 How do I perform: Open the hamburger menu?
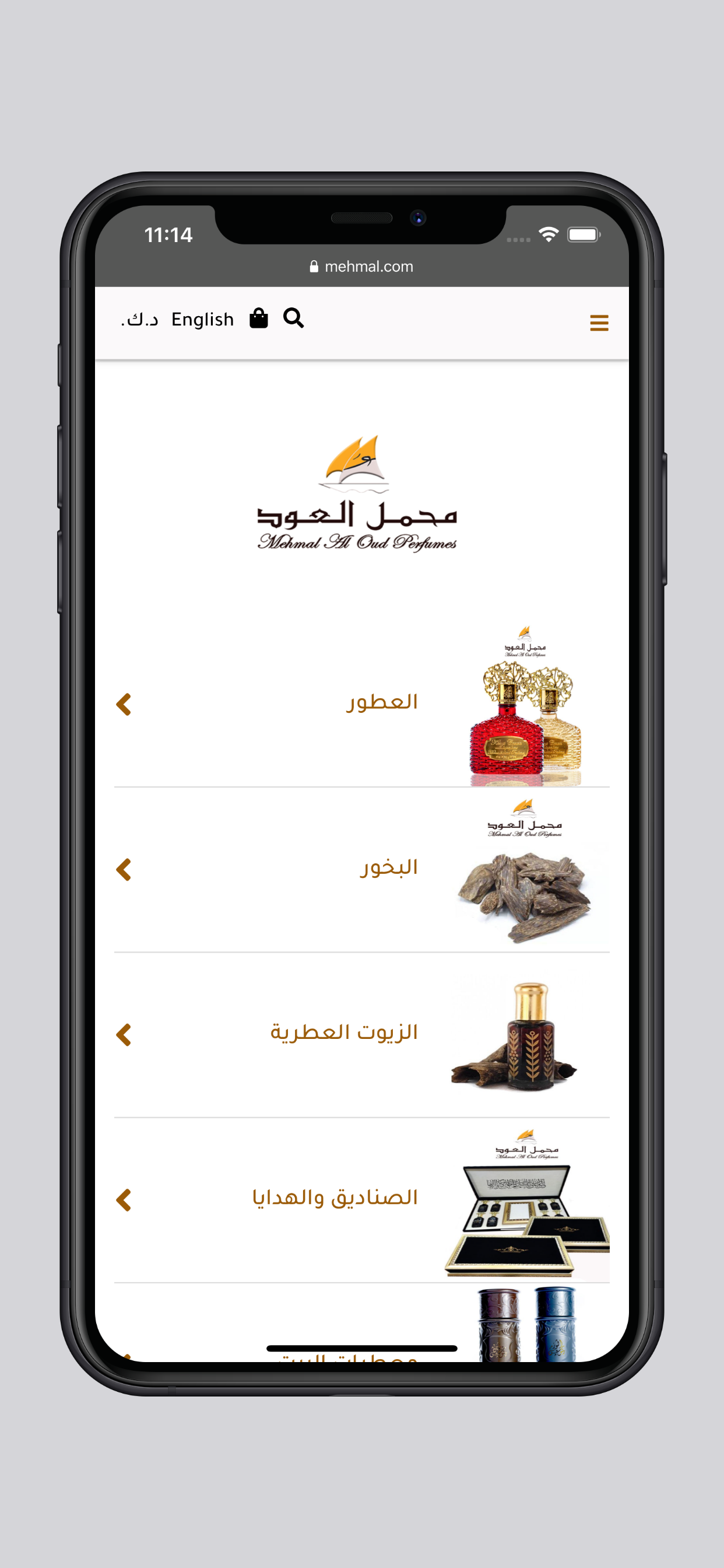click(599, 323)
